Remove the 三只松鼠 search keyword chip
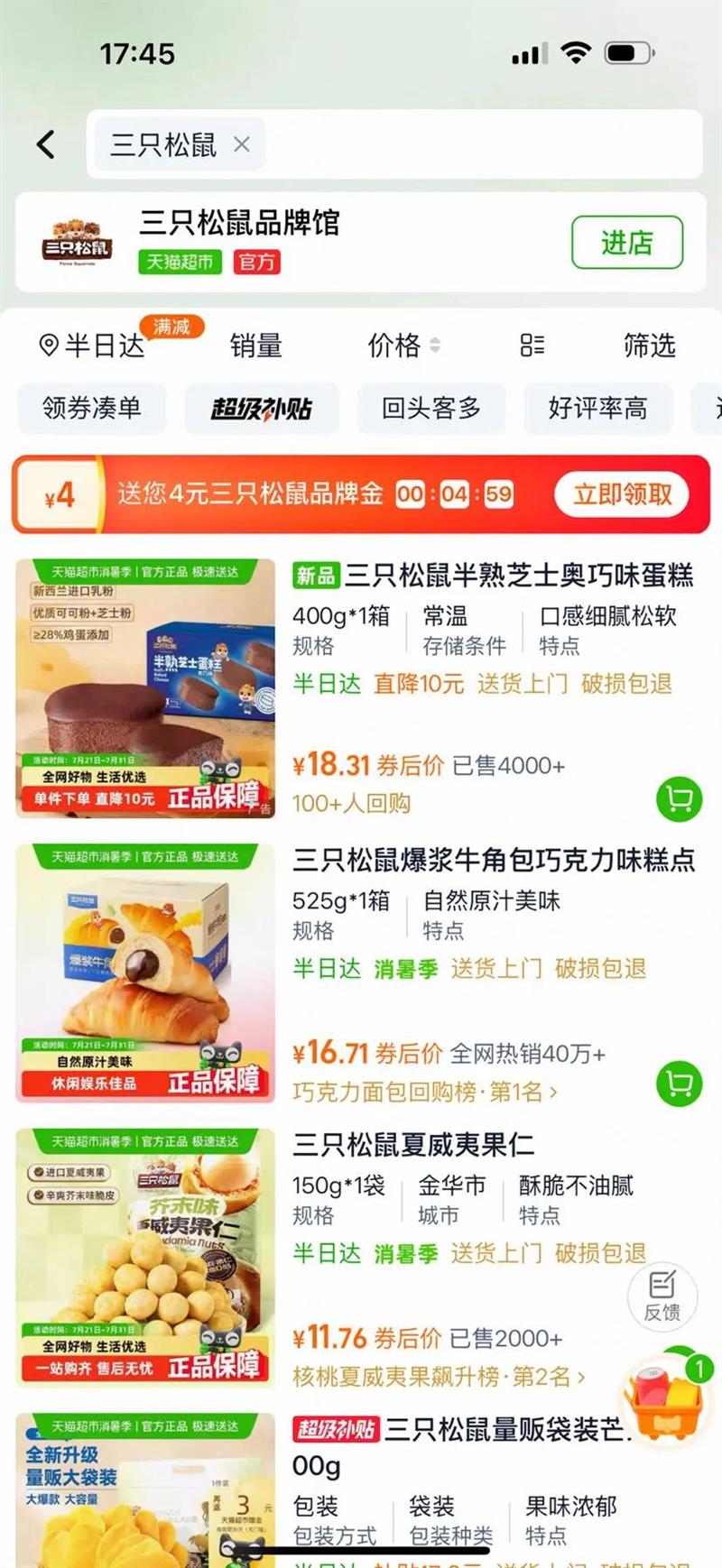Viewport: 722px width, 1568px height. [x=241, y=144]
